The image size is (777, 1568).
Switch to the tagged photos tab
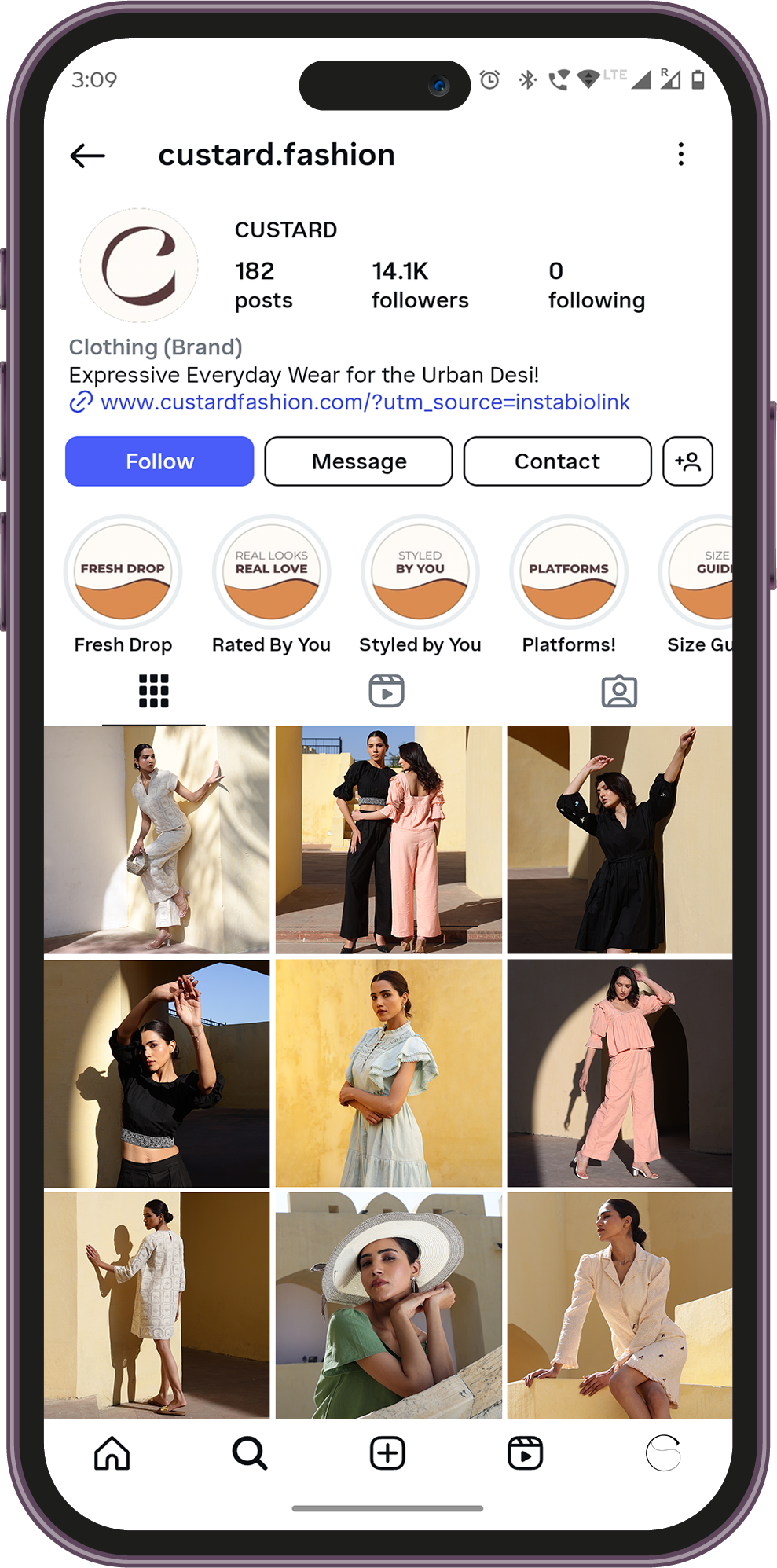tap(619, 692)
